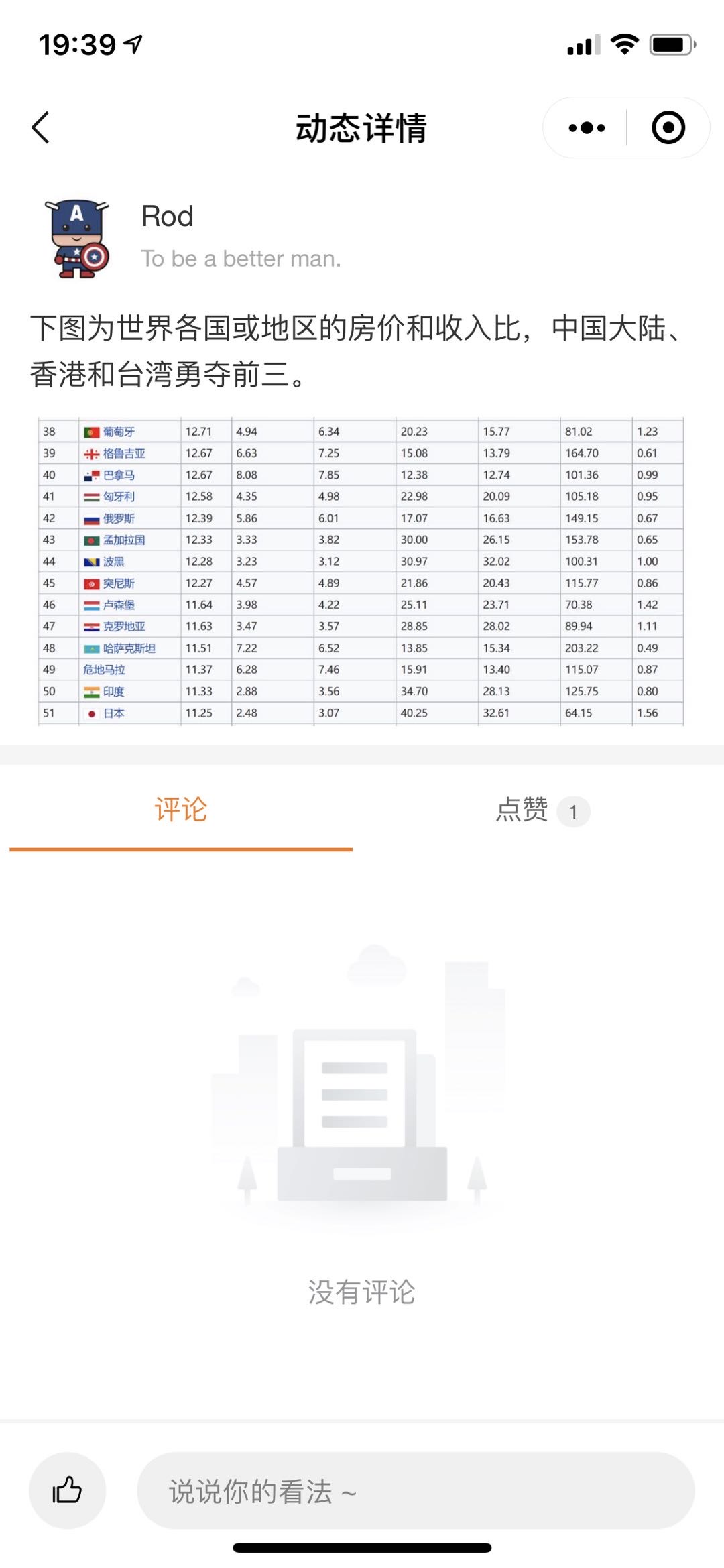This screenshot has width=724, height=1568.
Task: View Rod's profile avatar
Action: (x=78, y=238)
